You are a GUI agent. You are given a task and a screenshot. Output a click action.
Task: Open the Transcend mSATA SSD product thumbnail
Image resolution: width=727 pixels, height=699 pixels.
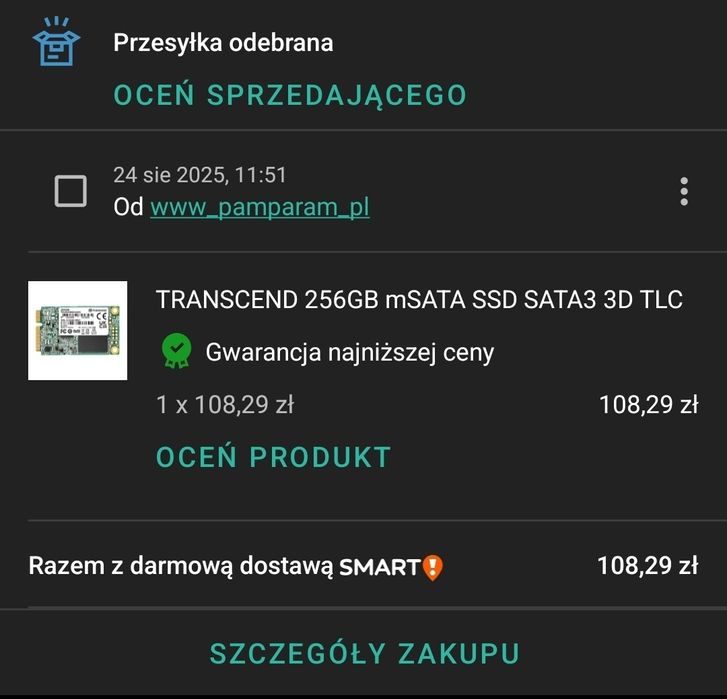click(x=78, y=330)
